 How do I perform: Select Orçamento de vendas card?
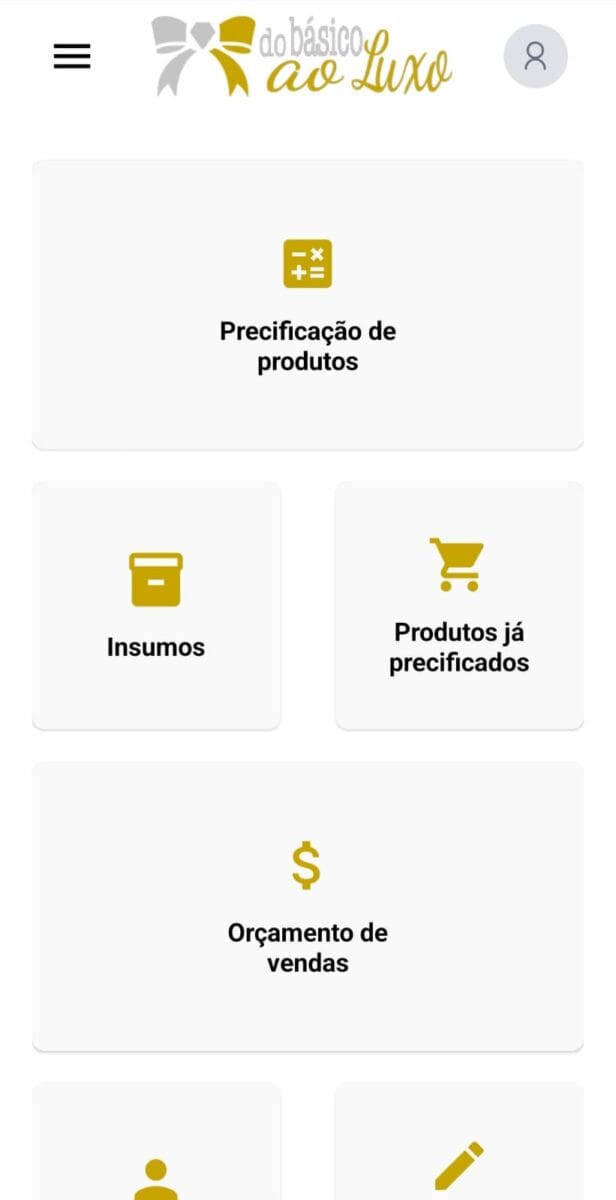tap(308, 907)
